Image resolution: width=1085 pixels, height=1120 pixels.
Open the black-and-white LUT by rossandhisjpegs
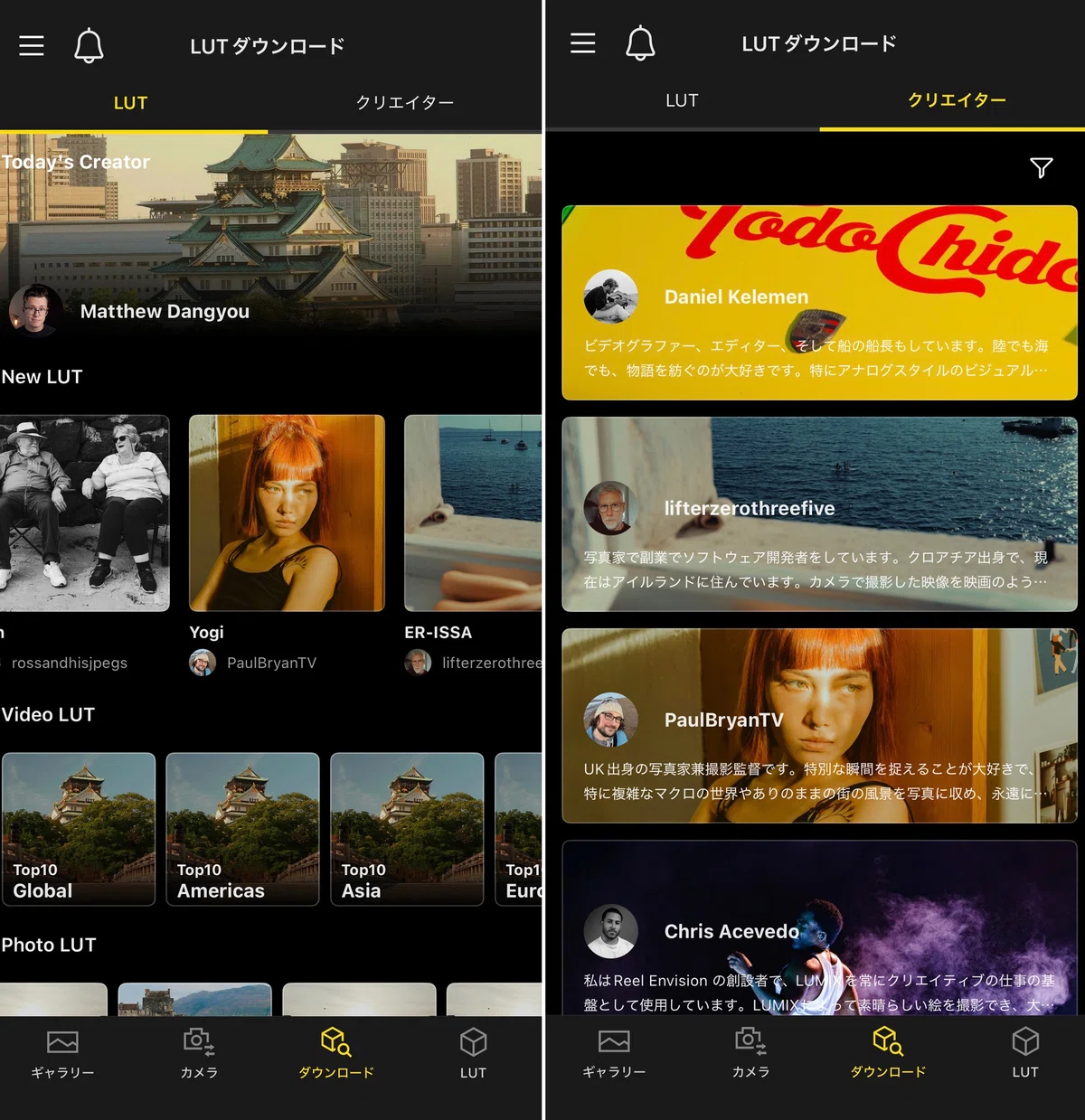(x=85, y=513)
